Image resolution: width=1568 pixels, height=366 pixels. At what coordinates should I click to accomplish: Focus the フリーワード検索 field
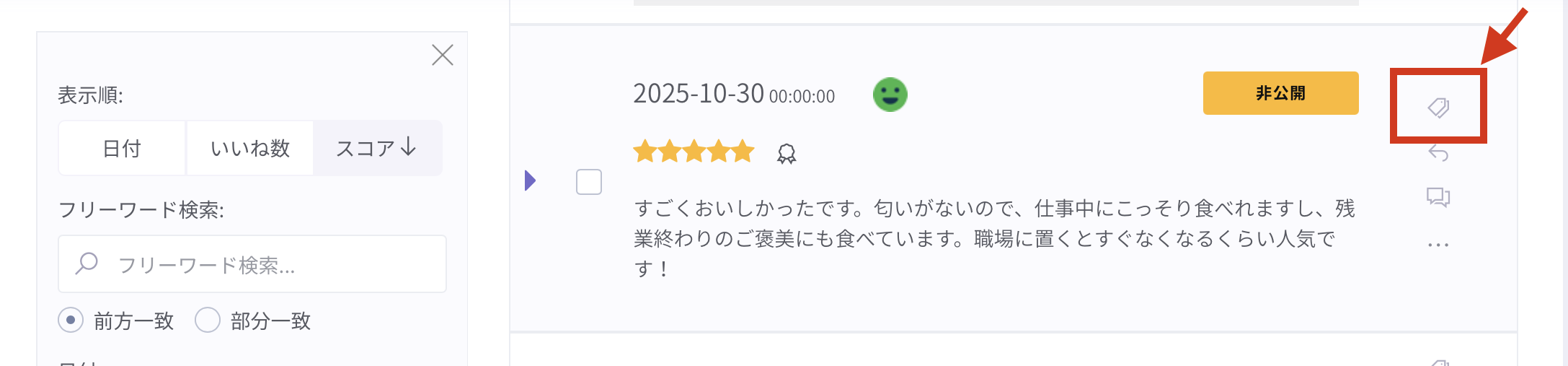tap(260, 265)
